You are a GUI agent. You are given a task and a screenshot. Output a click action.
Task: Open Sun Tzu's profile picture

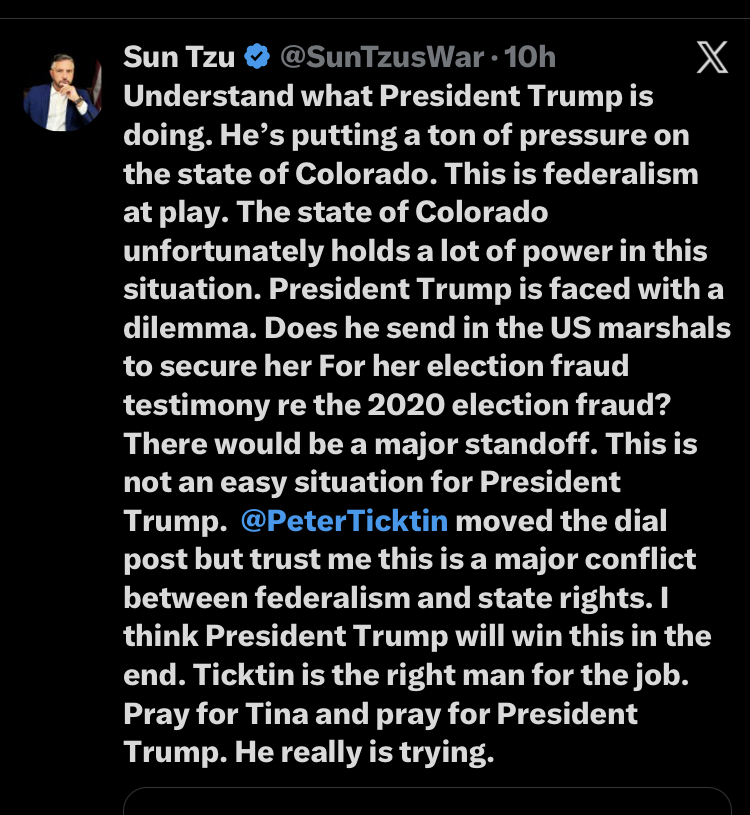point(61,91)
